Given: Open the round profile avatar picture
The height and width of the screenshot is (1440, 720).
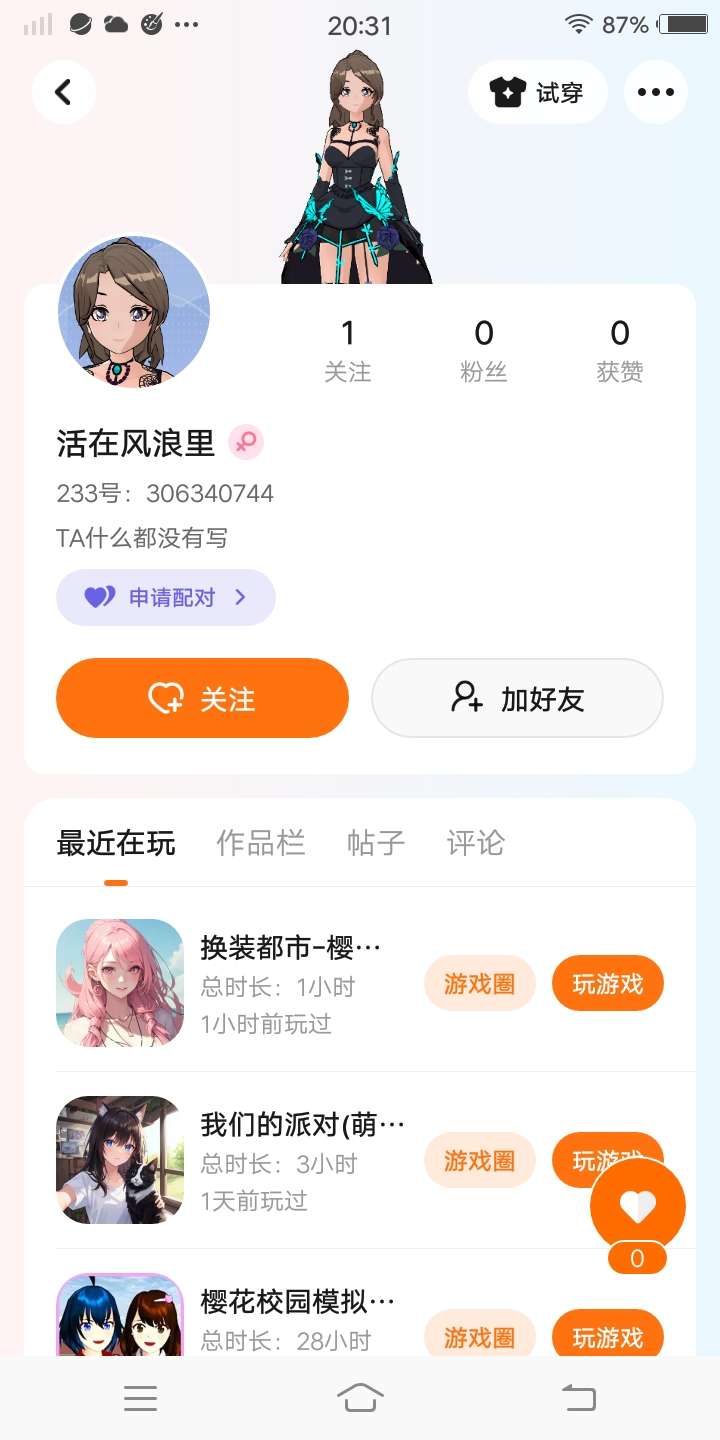Looking at the screenshot, I should click(x=134, y=313).
